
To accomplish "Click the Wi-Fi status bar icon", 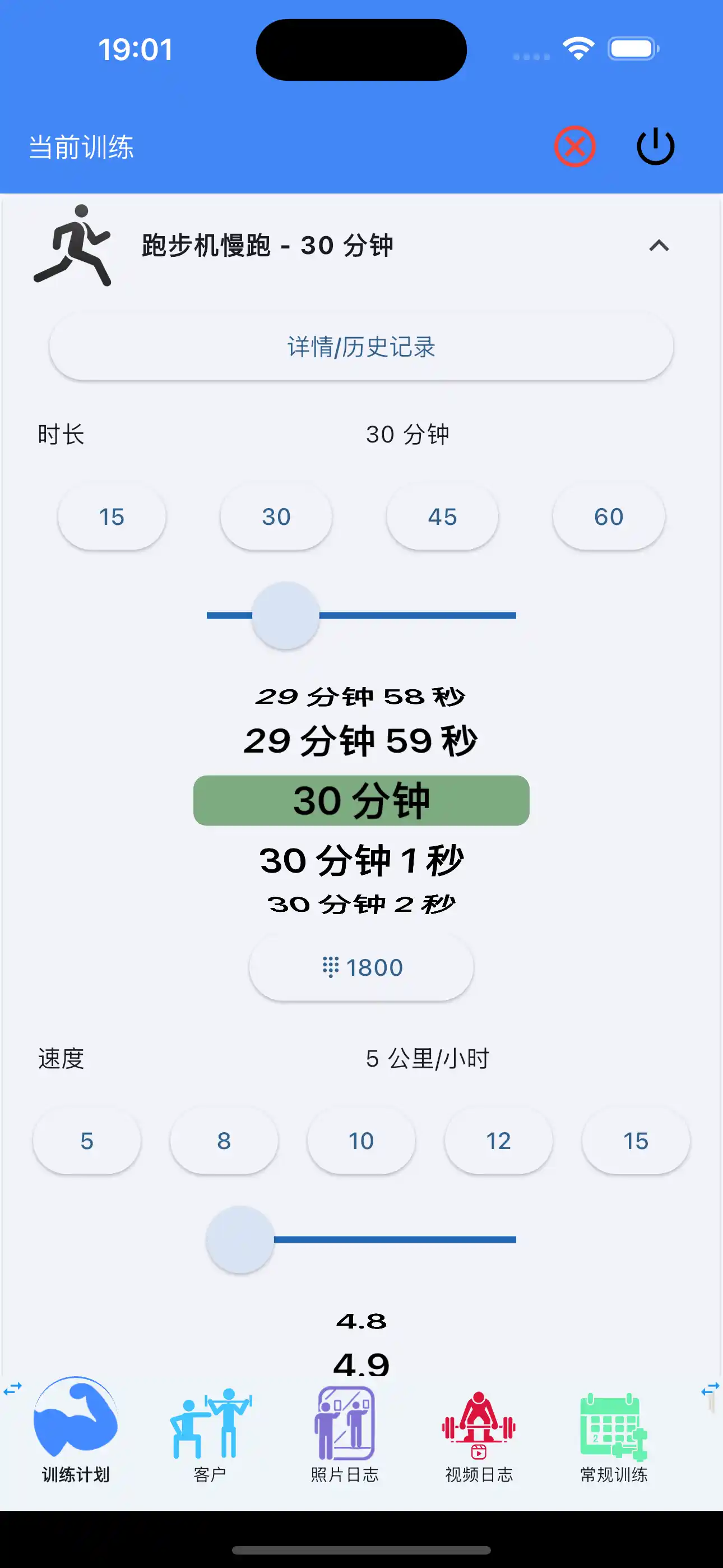I will coord(577,49).
